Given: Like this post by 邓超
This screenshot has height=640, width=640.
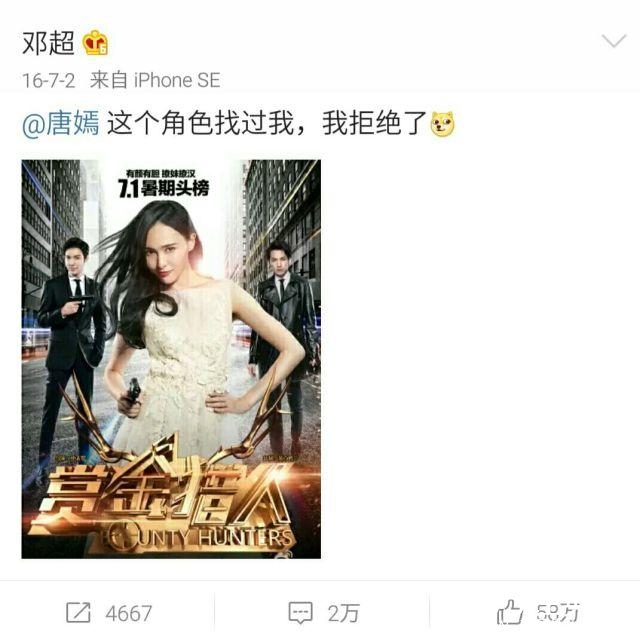Looking at the screenshot, I should coord(536,612).
